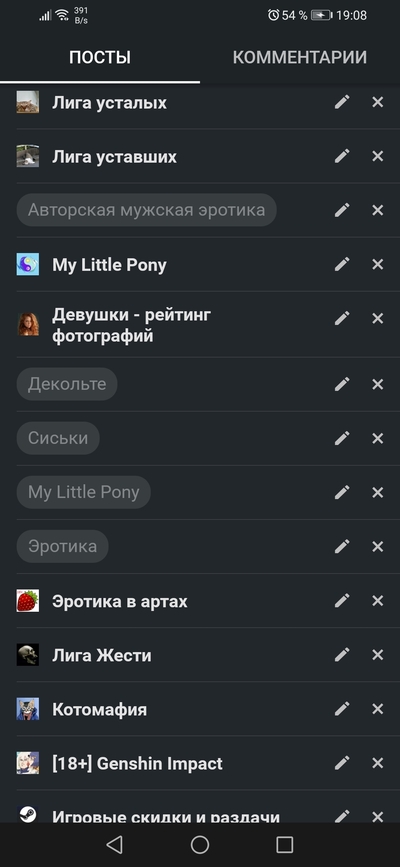This screenshot has height=867, width=400.
Task: Open the Котомафия community
Action: (x=100, y=709)
